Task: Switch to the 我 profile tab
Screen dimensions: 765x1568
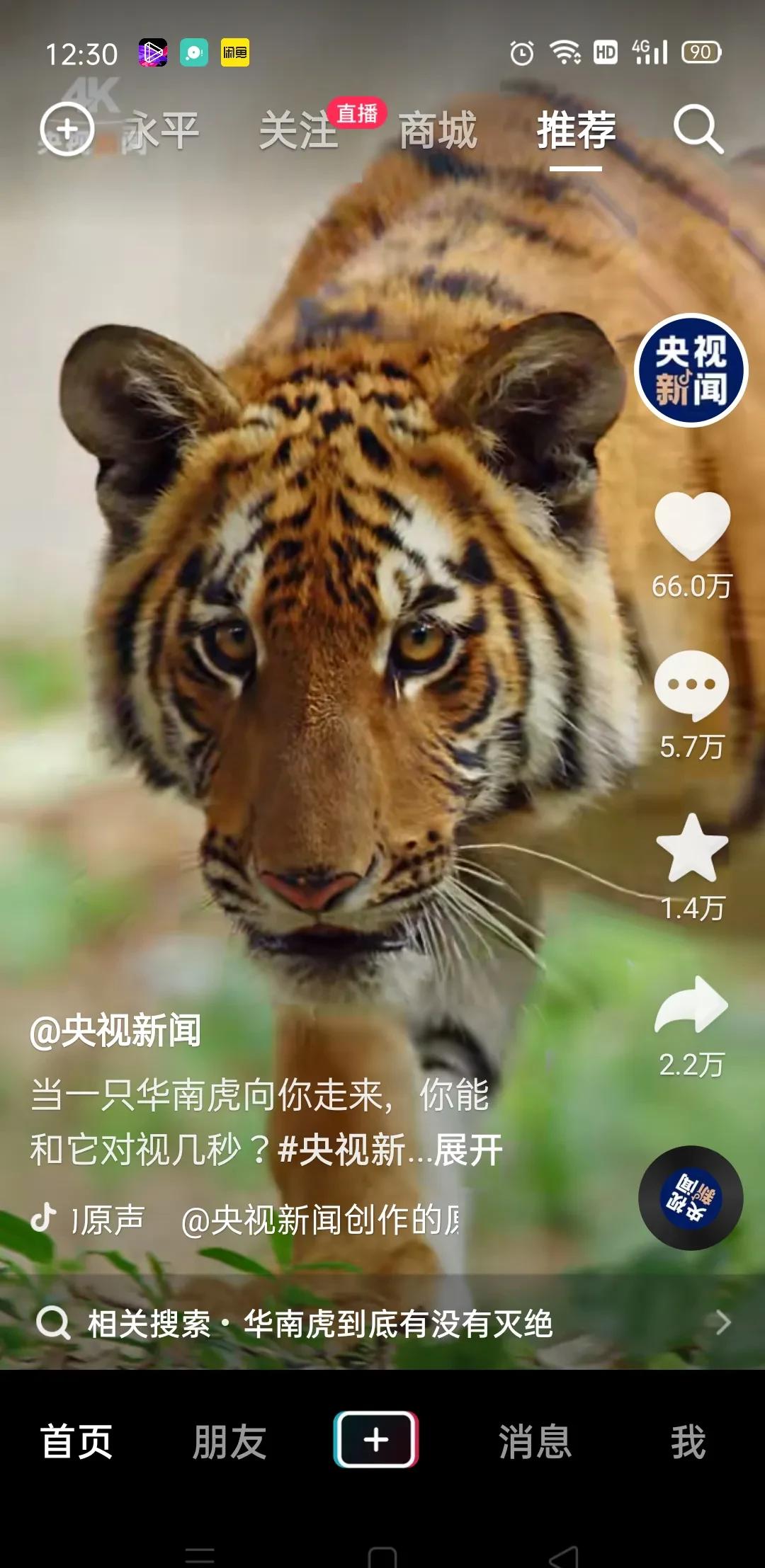Action: pos(688,1441)
